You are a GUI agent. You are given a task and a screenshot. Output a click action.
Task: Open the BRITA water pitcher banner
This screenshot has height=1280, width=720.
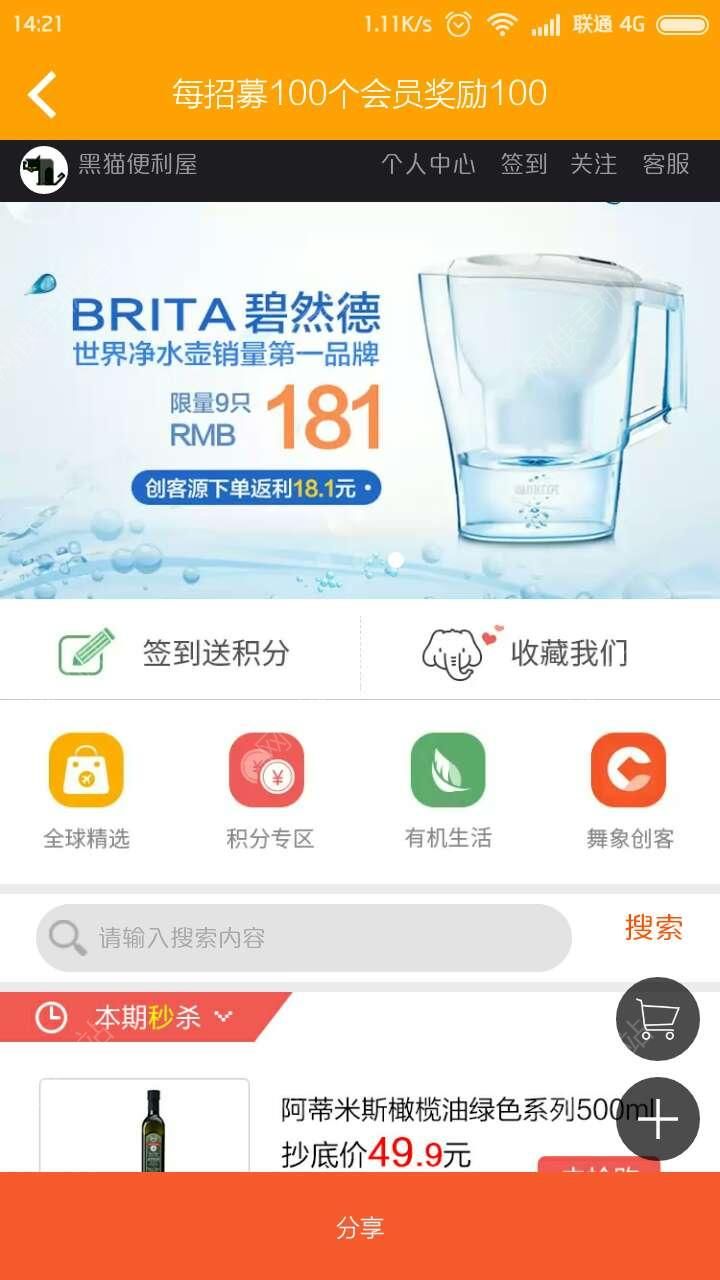tap(360, 400)
